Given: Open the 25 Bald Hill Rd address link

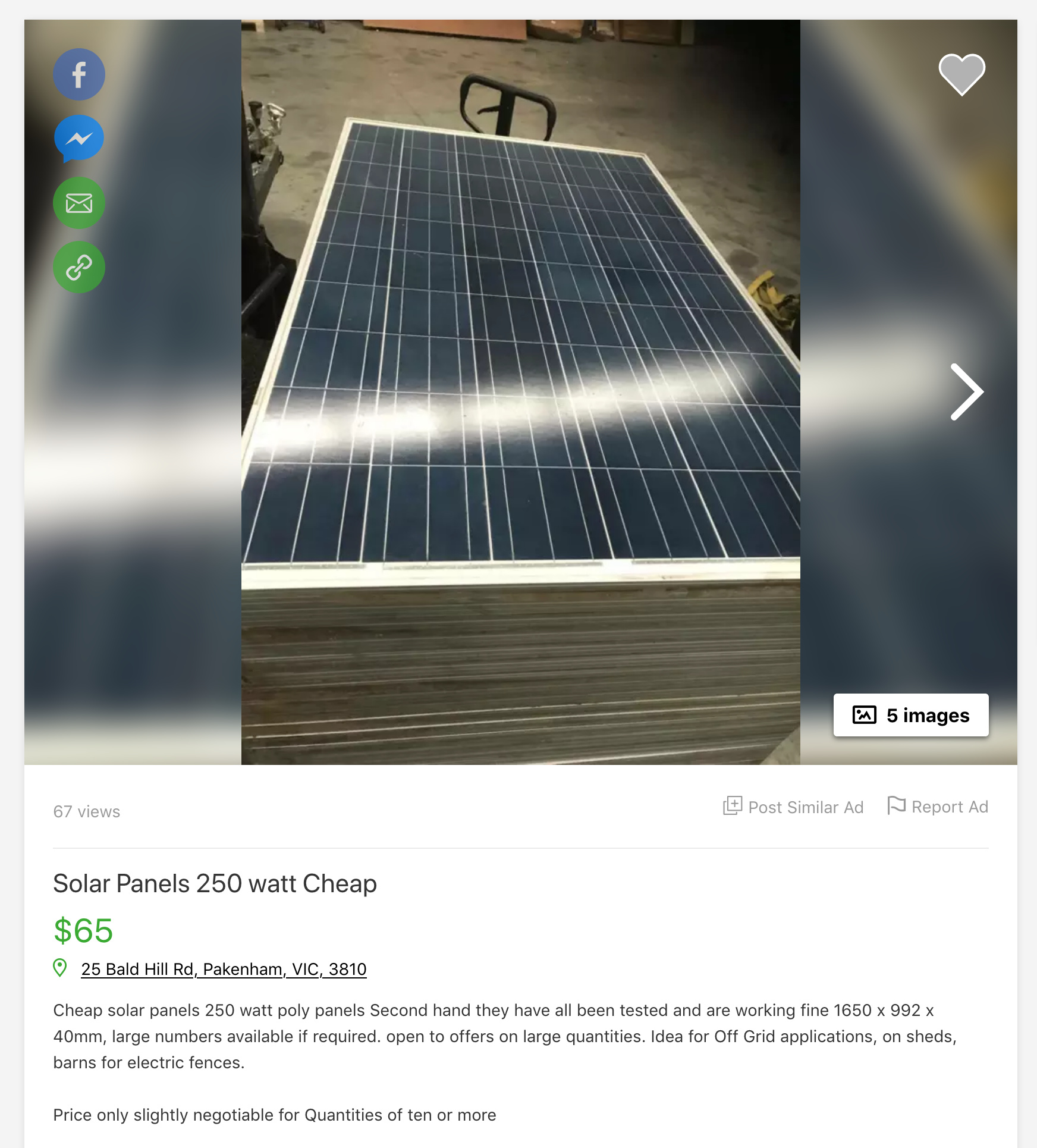Looking at the screenshot, I should tap(224, 969).
